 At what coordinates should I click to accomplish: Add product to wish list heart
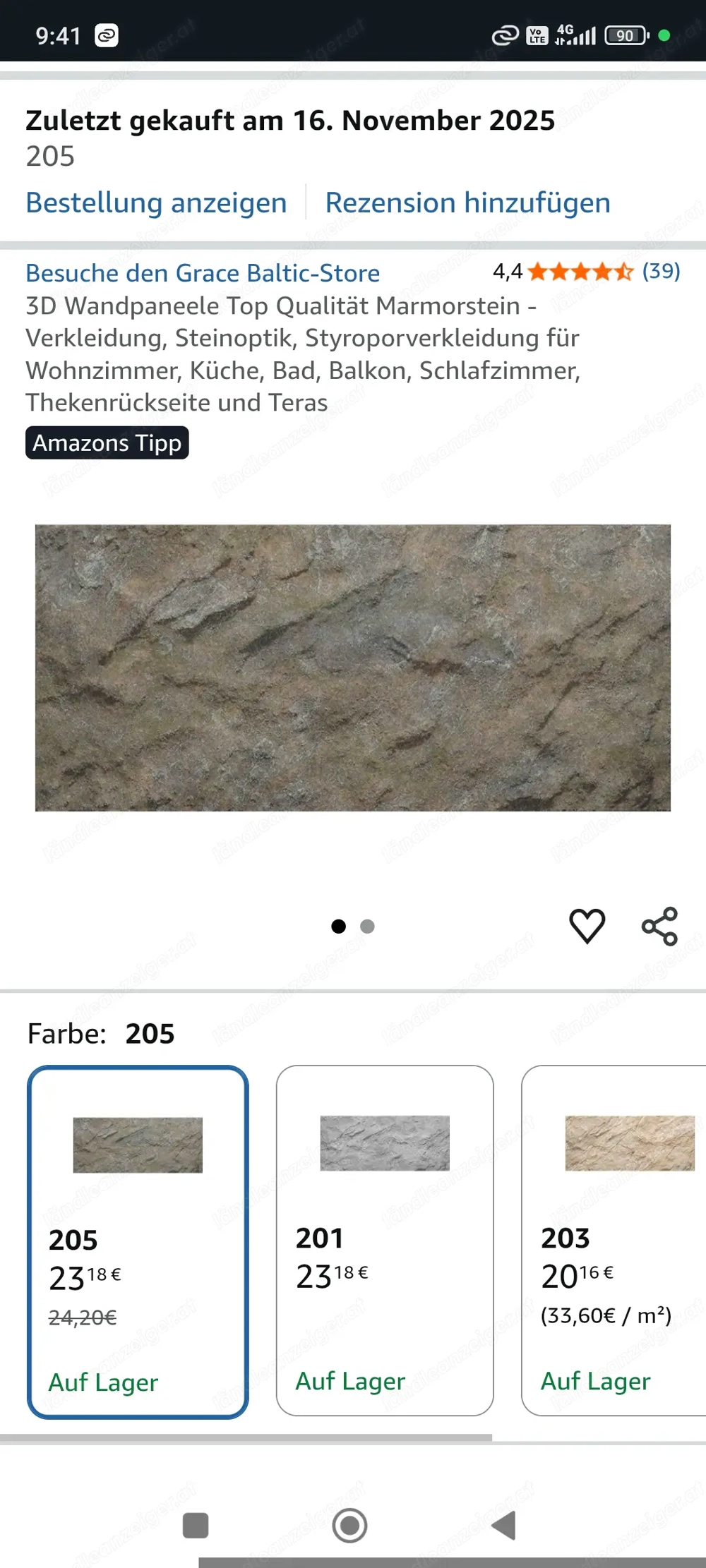(587, 926)
